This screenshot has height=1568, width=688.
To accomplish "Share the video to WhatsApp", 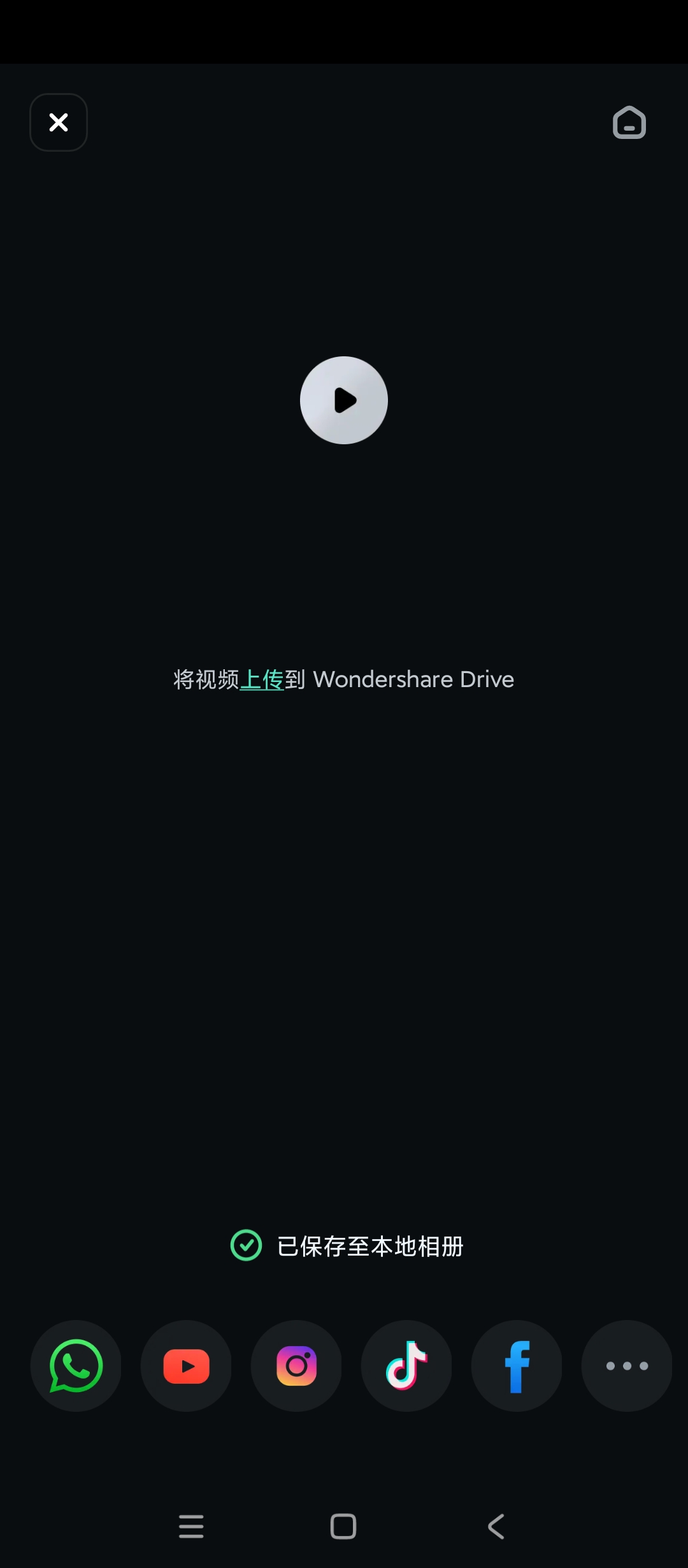I will pos(76,1366).
